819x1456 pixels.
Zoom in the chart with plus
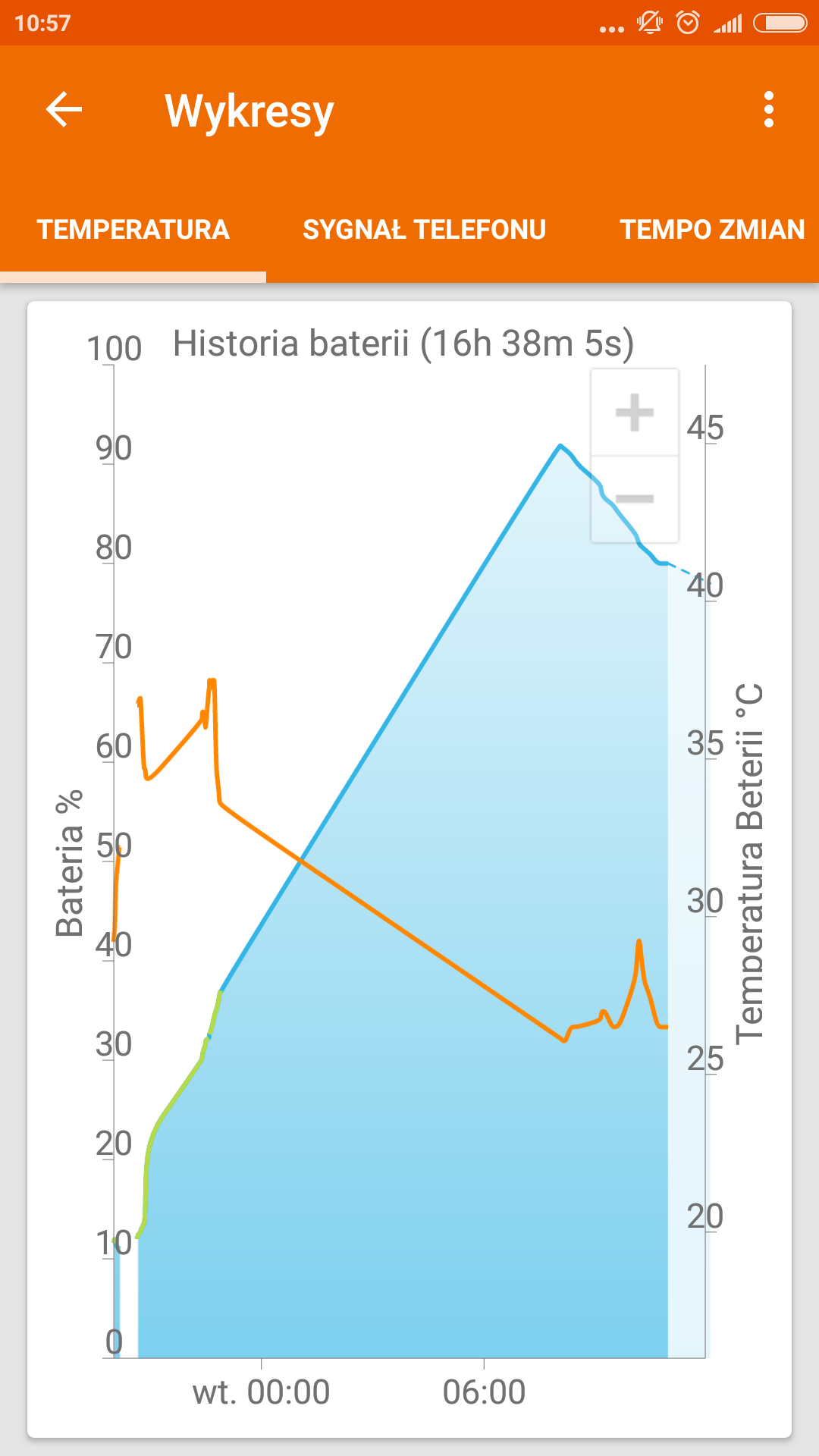pyautogui.click(x=635, y=413)
